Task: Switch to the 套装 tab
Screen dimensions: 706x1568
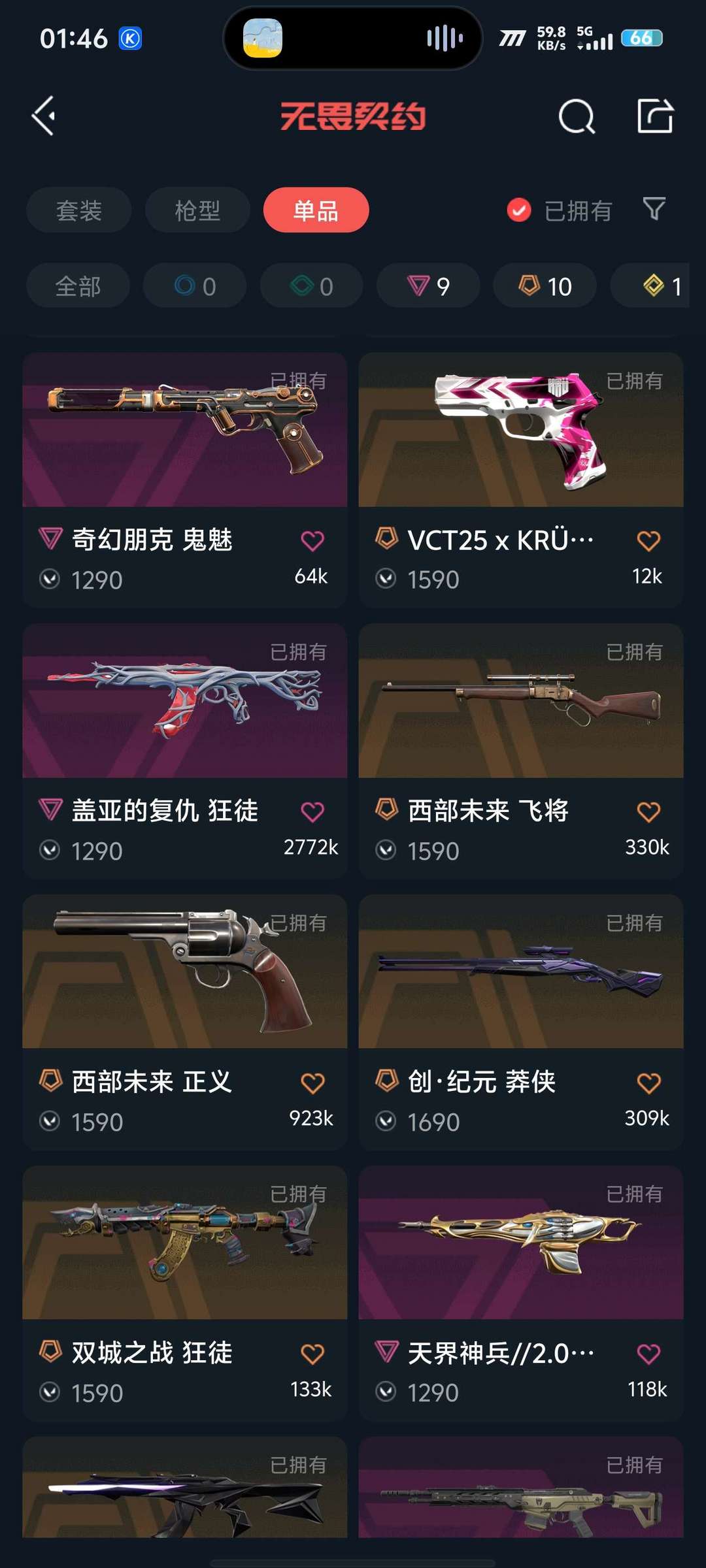Action: 78,210
